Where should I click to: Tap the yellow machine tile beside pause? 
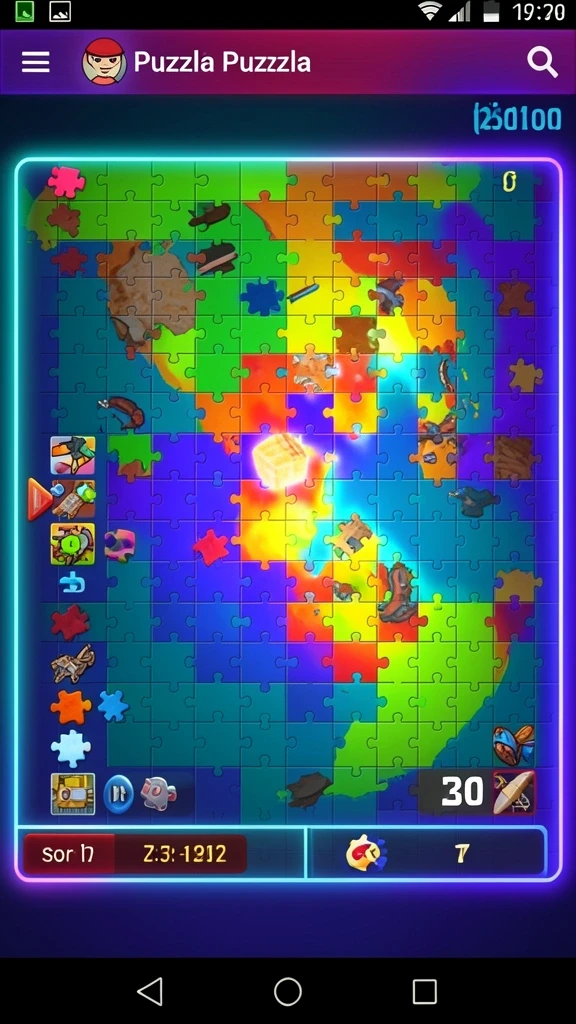pyautogui.click(x=72, y=793)
